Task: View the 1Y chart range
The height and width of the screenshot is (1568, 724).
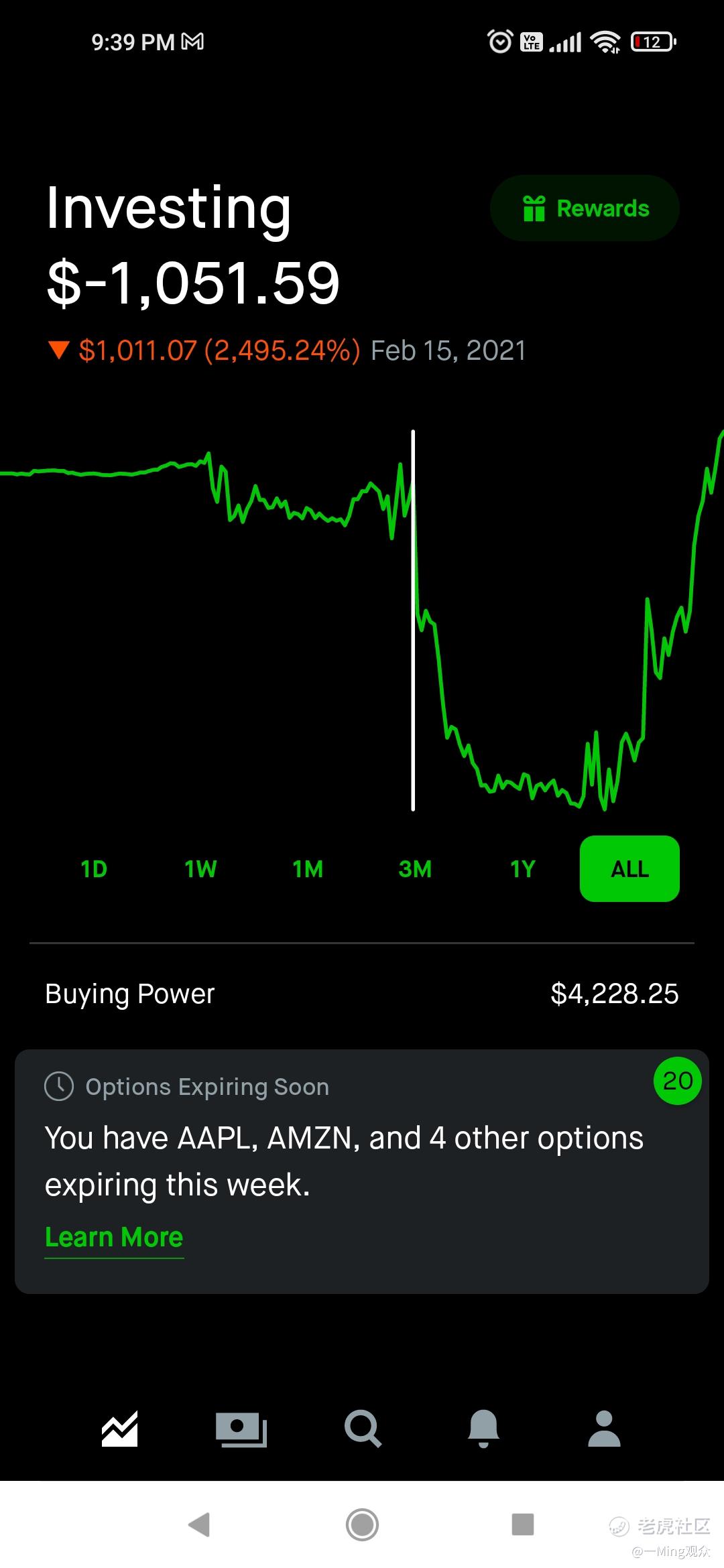Action: [x=523, y=869]
